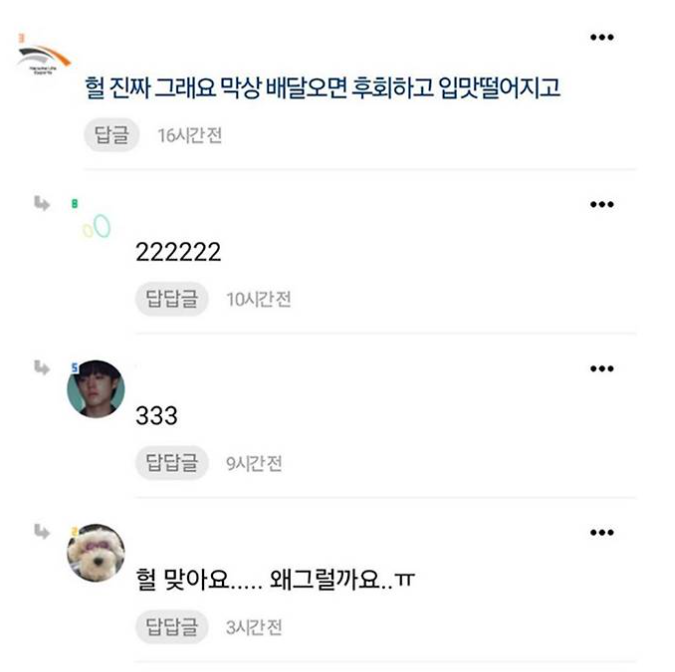Tap 답답글 under the 222222 reply
This screenshot has height=672, width=675.
[172, 299]
